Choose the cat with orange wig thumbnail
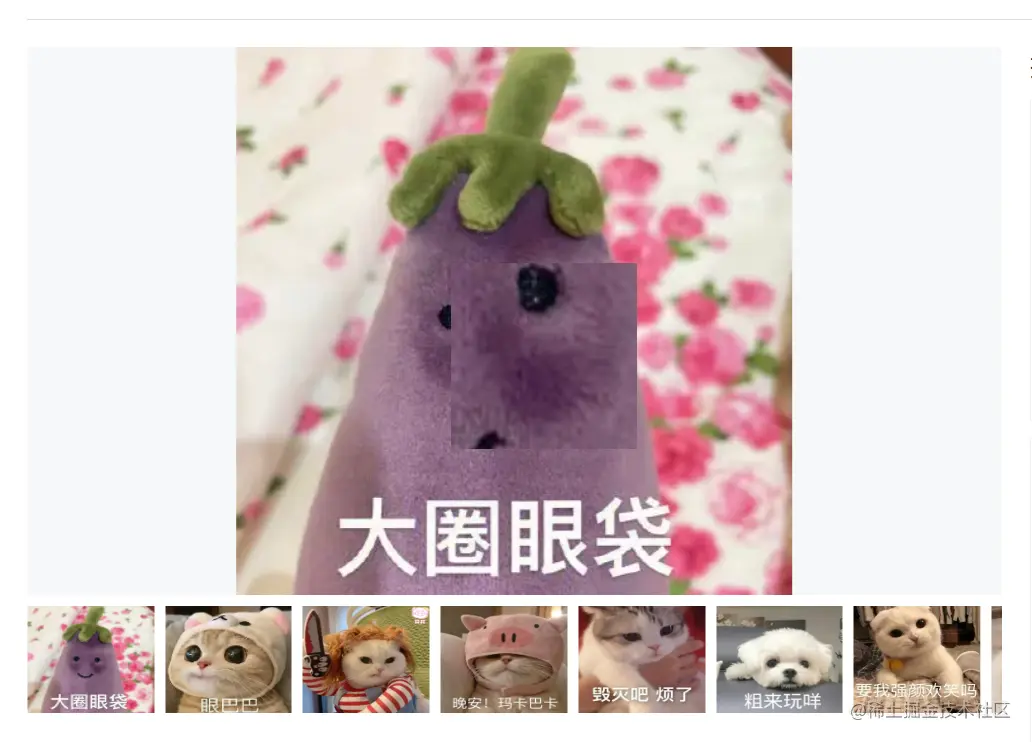This screenshot has width=1032, height=742. [x=366, y=659]
